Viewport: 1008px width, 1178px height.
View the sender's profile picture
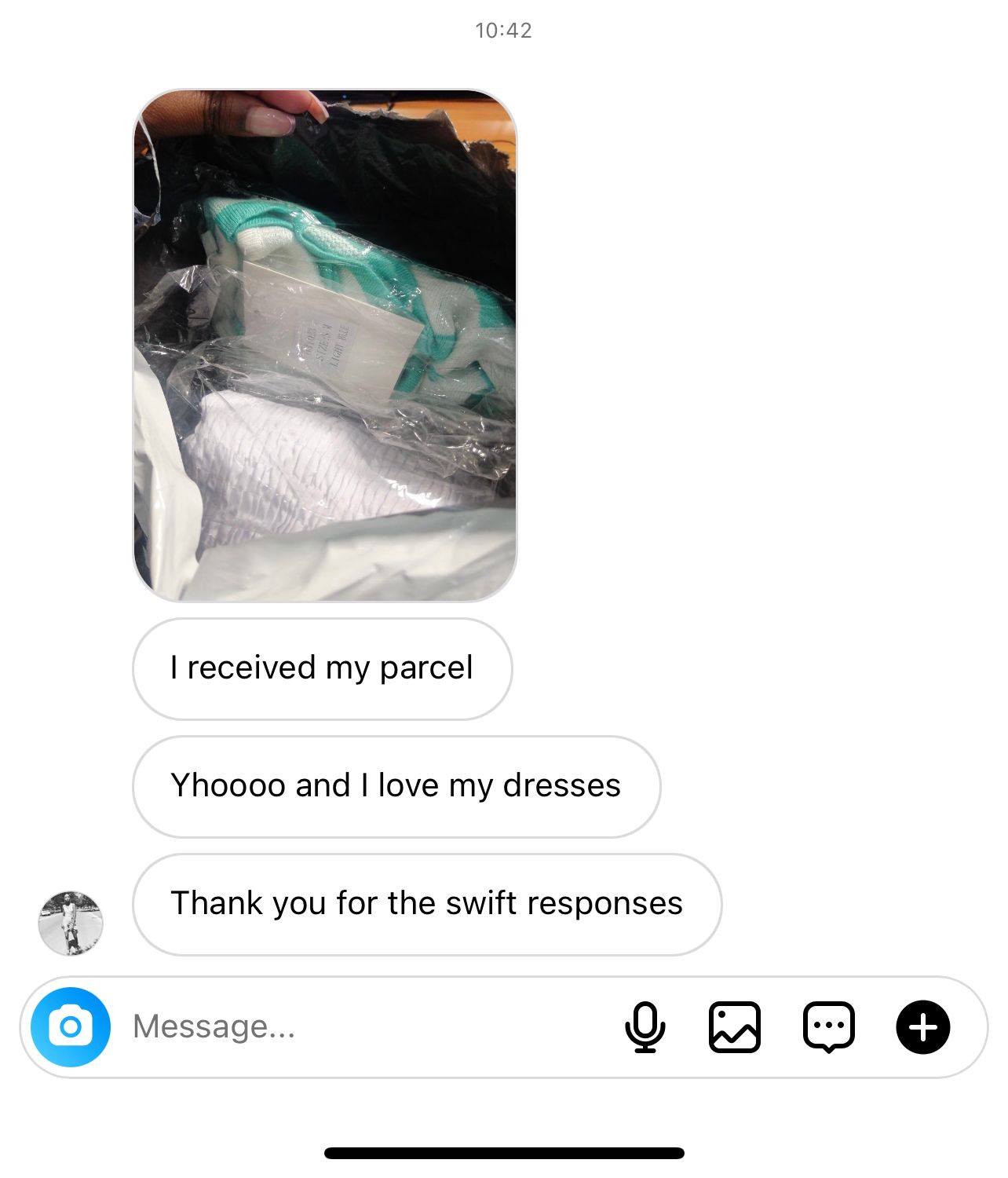(x=71, y=923)
